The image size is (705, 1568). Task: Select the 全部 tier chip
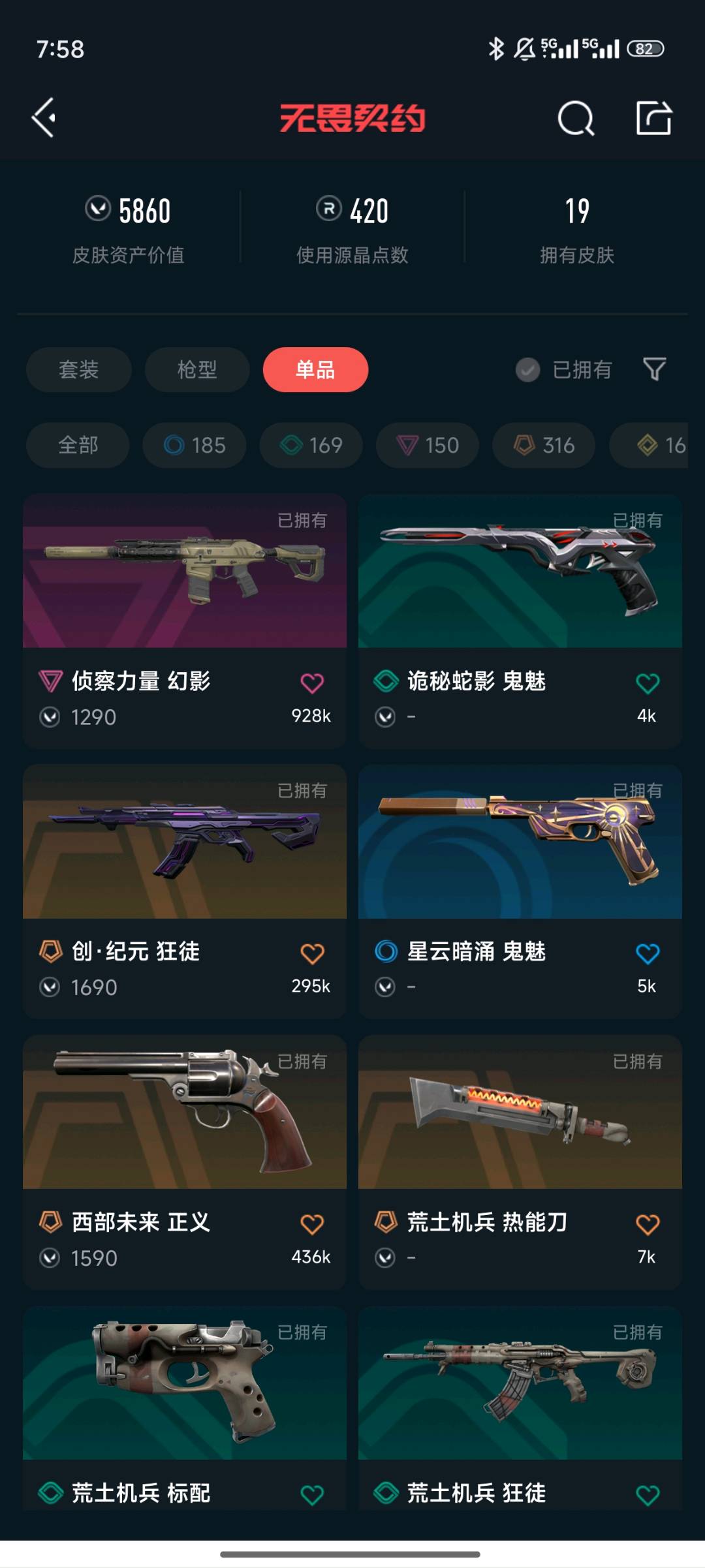click(x=78, y=445)
